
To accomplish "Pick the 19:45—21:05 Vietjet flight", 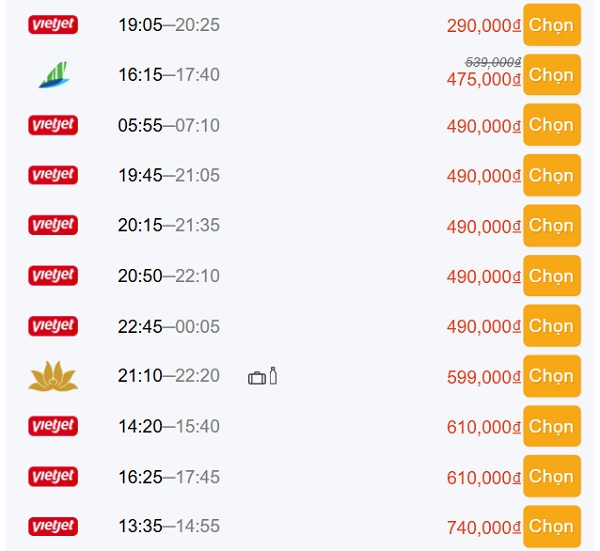I will click(x=551, y=175).
